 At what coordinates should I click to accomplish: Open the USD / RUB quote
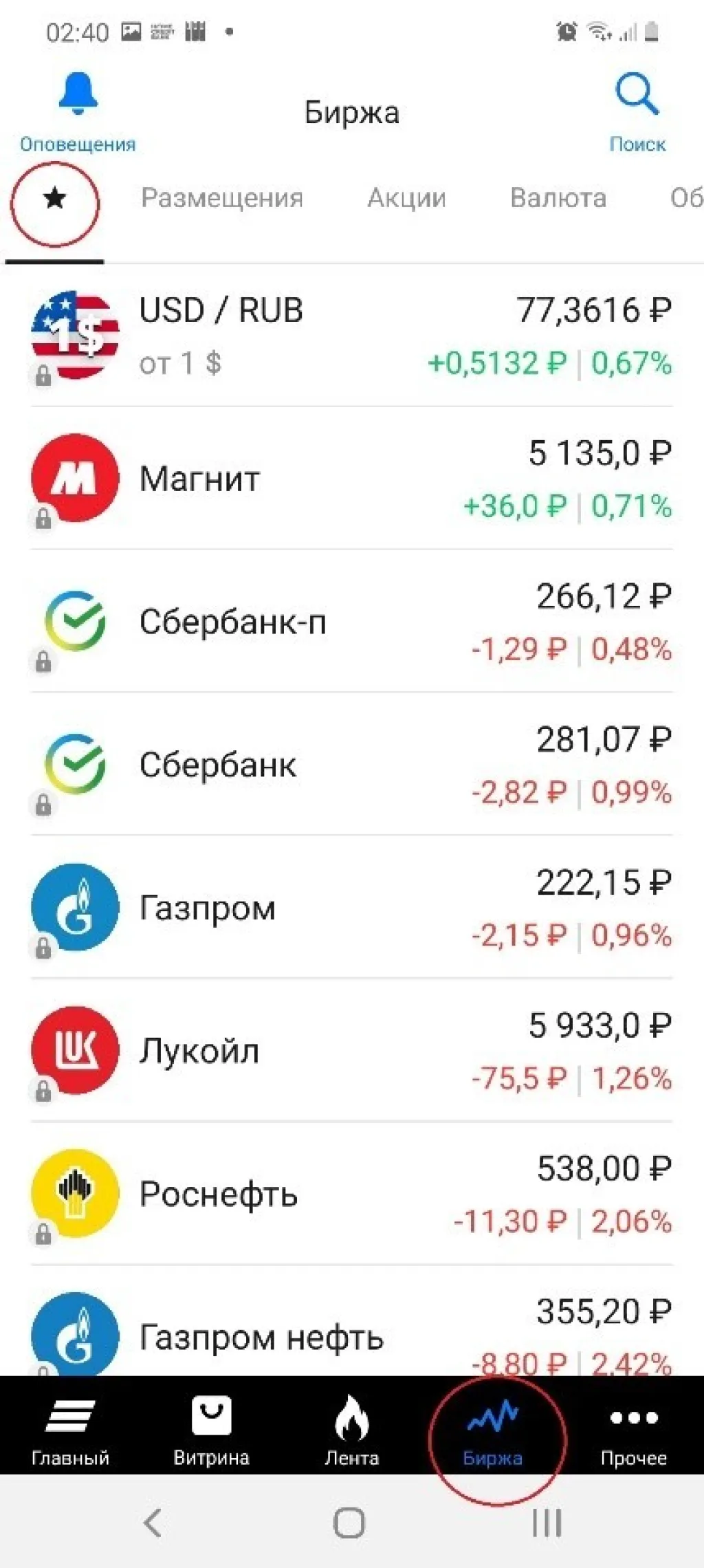point(351,336)
